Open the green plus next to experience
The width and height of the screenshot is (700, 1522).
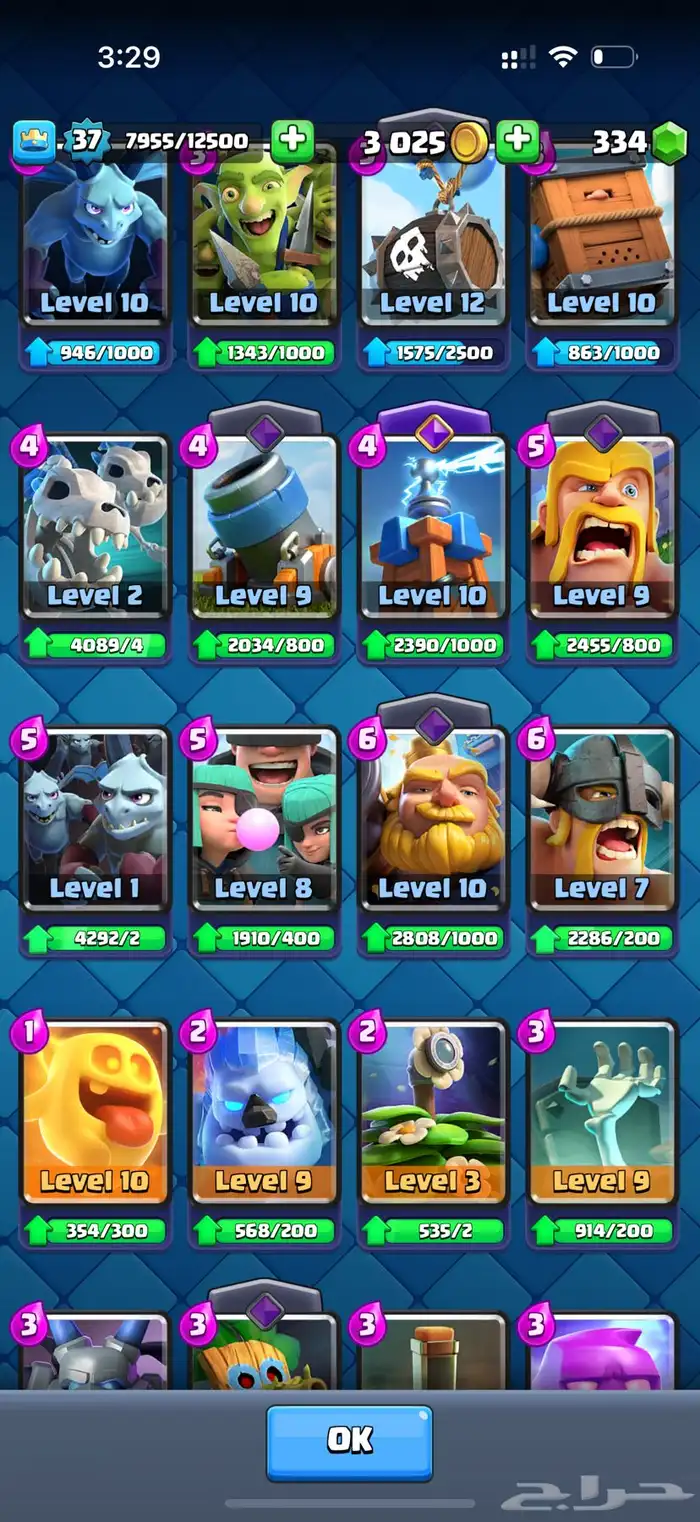(x=292, y=141)
